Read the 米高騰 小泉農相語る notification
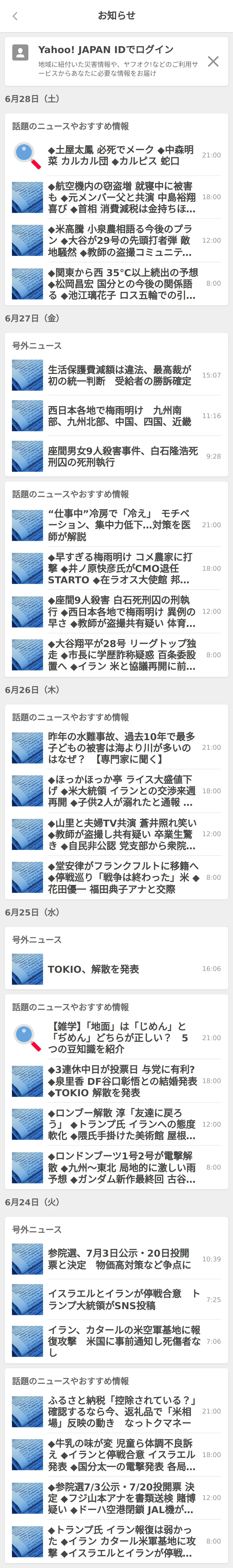 122,240
